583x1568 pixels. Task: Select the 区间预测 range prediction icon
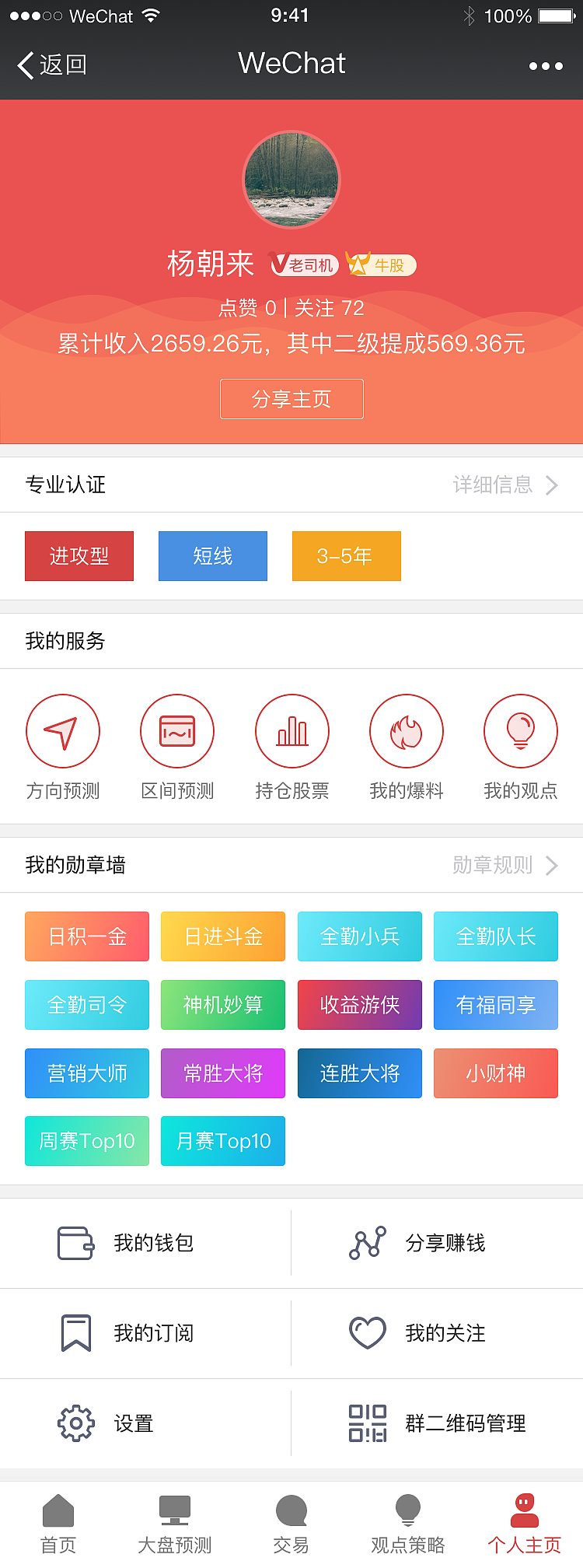(x=177, y=731)
